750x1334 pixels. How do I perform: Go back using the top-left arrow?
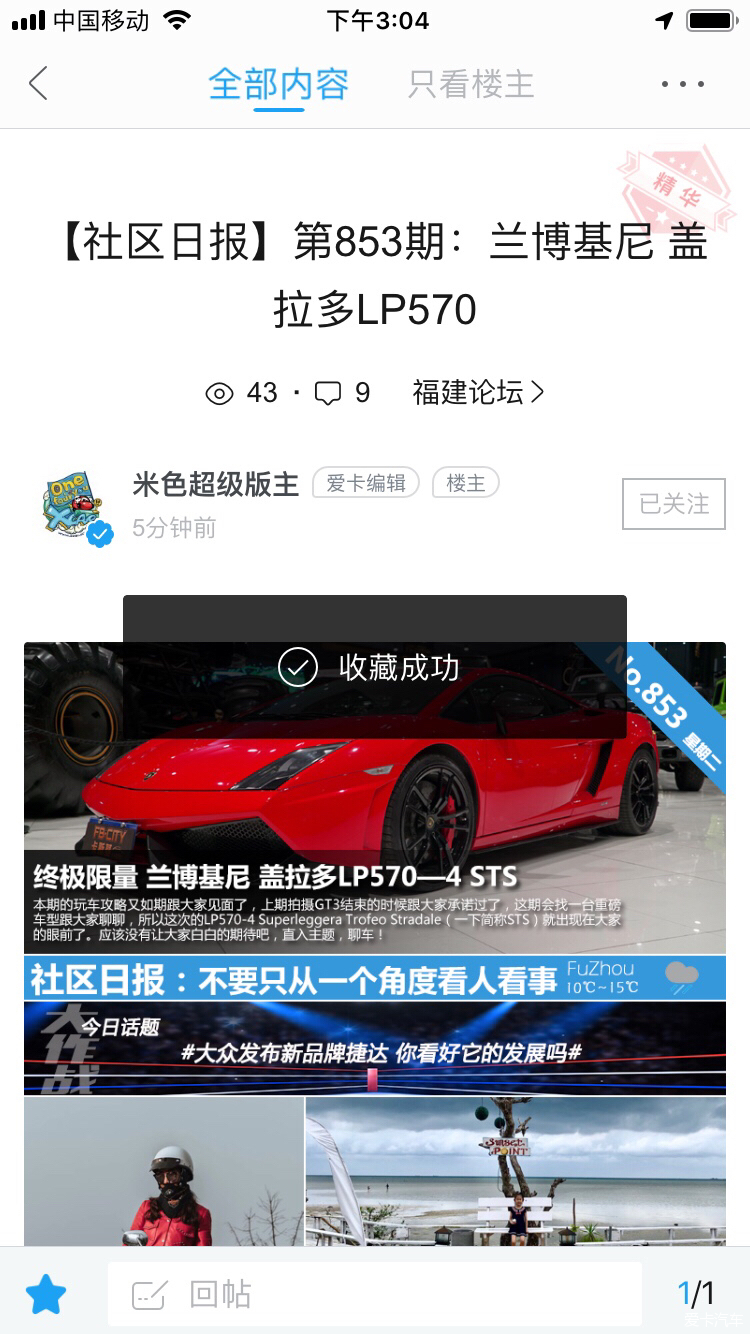click(x=38, y=83)
